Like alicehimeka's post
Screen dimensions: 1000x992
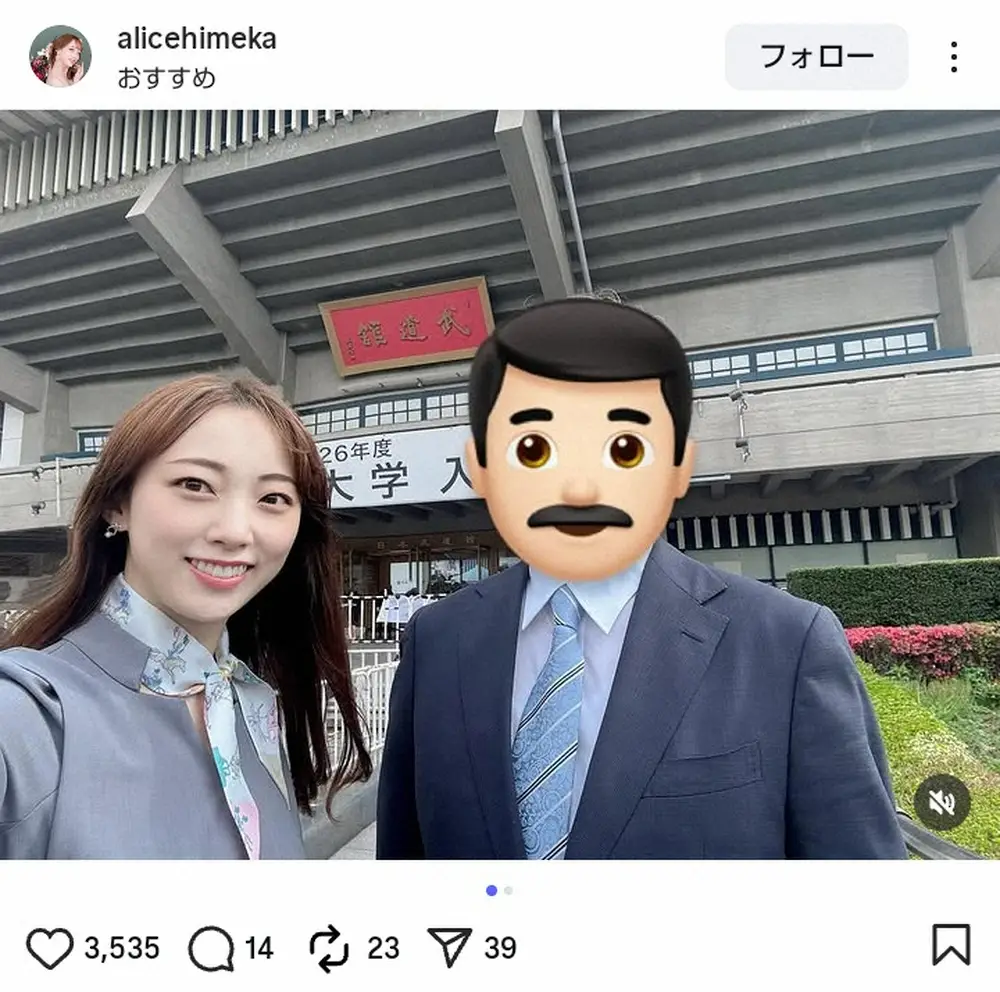50,947
